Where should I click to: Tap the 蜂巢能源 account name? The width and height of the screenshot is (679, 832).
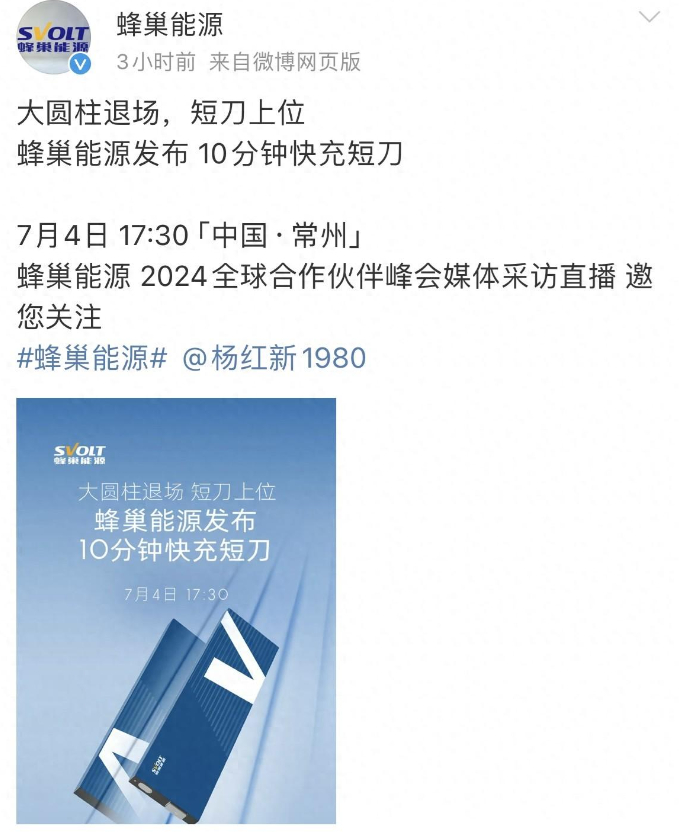pos(169,22)
